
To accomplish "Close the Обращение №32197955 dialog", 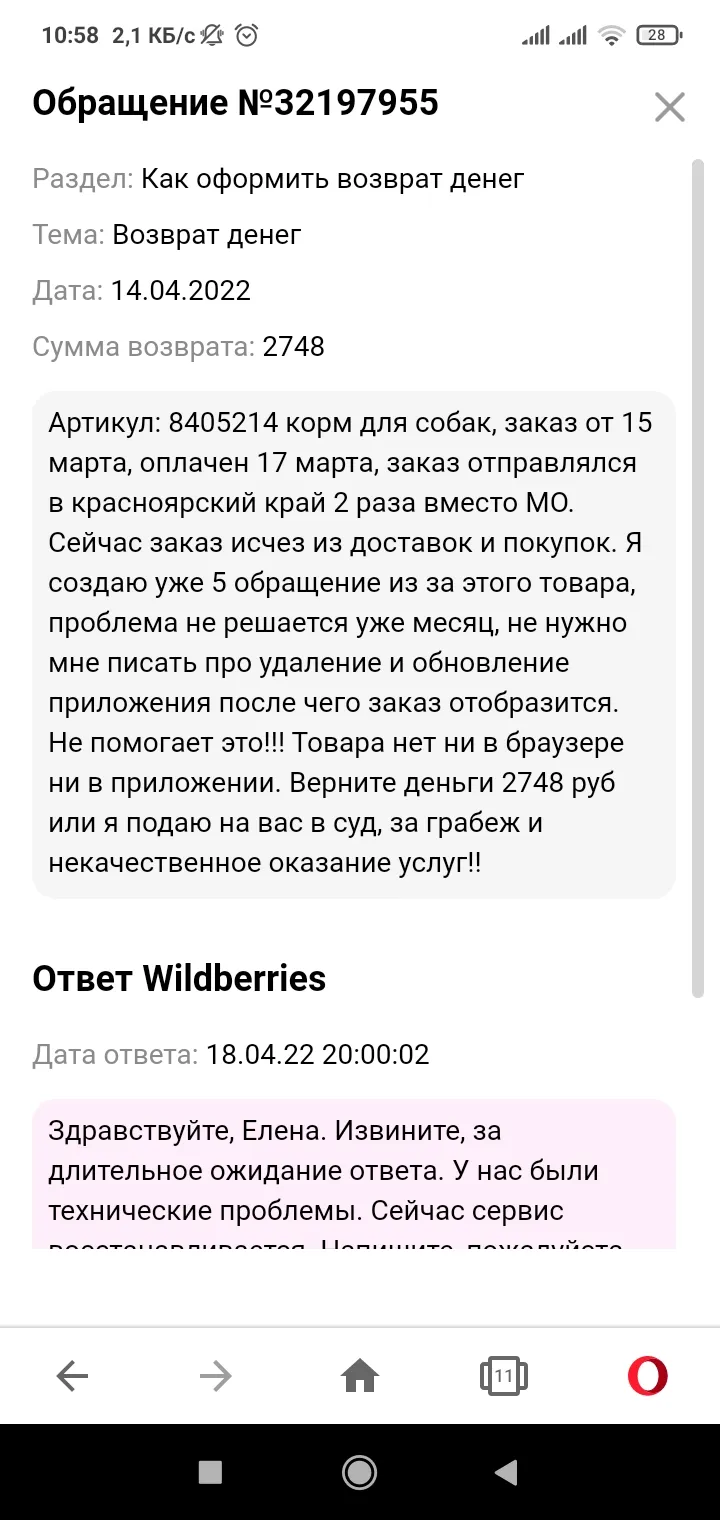I will coord(669,107).
